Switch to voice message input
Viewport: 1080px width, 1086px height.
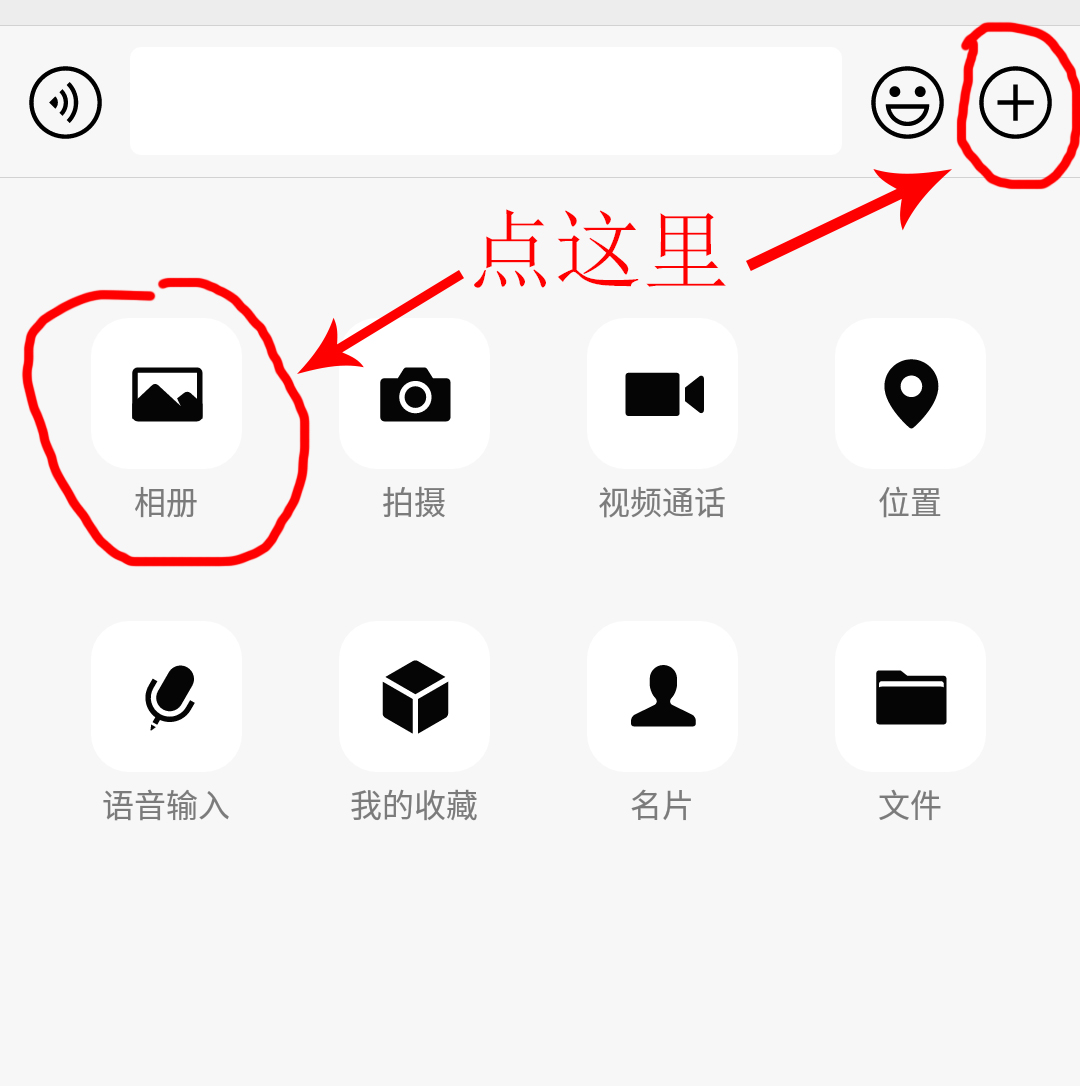[65, 102]
